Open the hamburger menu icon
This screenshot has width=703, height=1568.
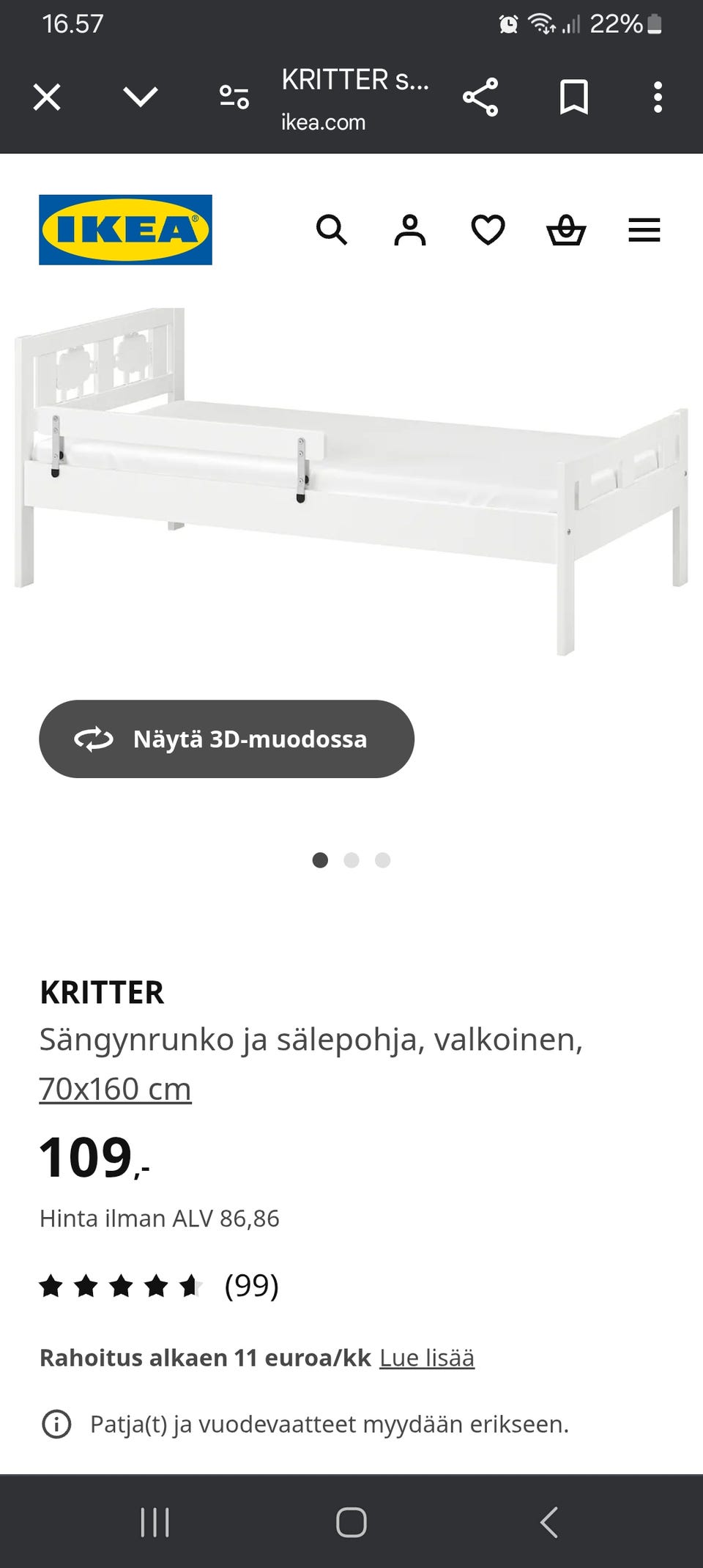(644, 230)
